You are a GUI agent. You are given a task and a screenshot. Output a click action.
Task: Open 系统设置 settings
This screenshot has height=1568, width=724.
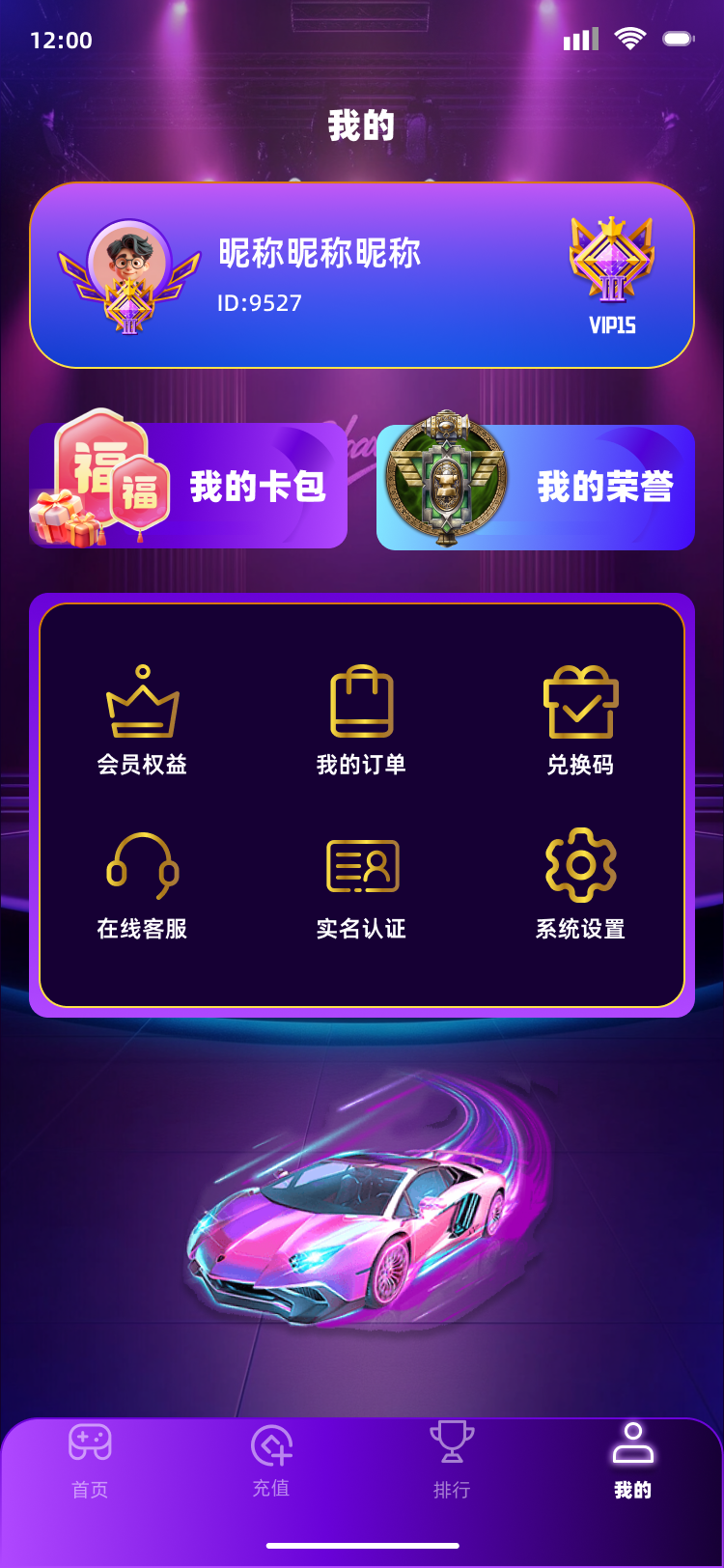click(580, 885)
